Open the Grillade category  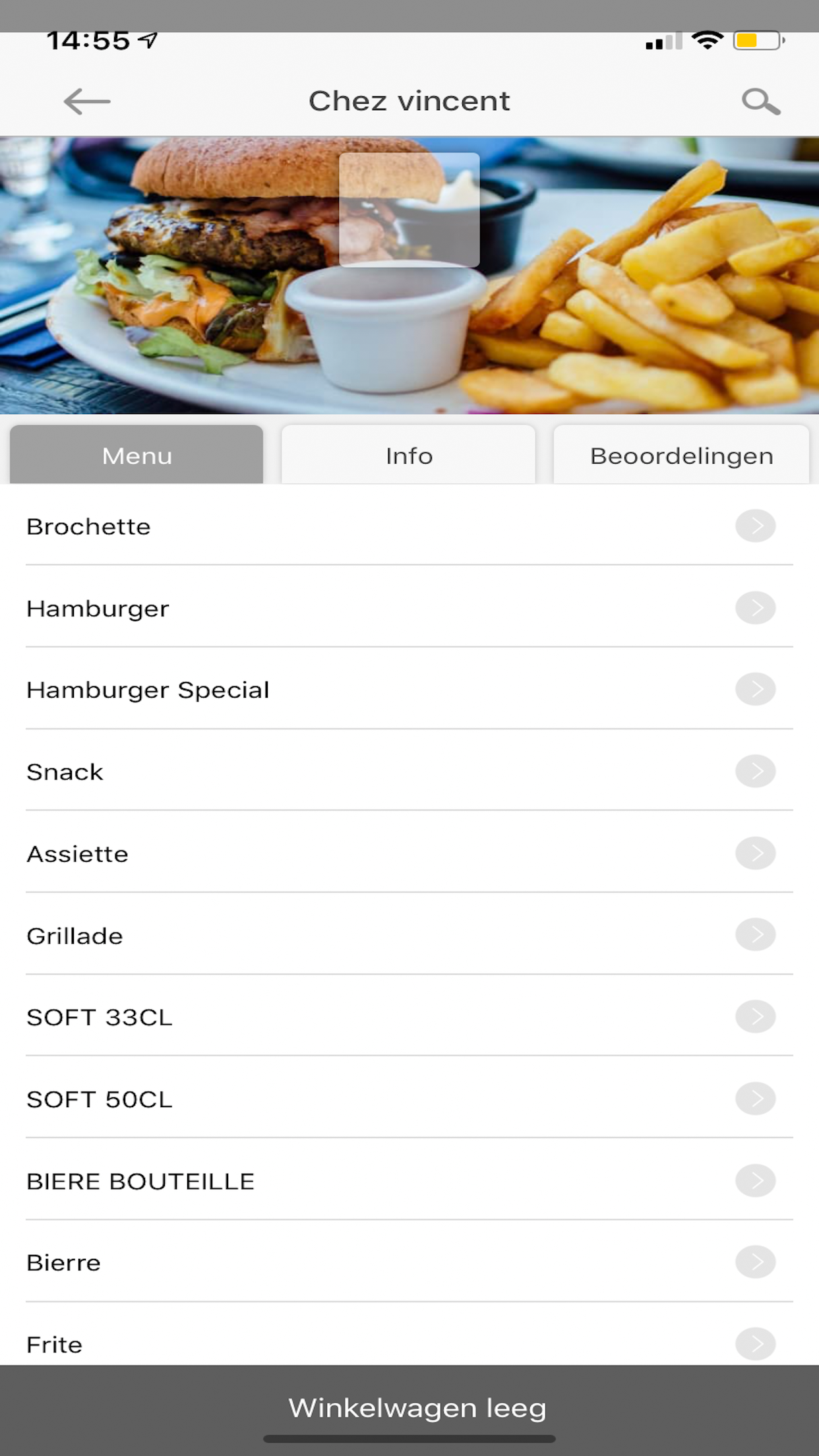coord(409,935)
